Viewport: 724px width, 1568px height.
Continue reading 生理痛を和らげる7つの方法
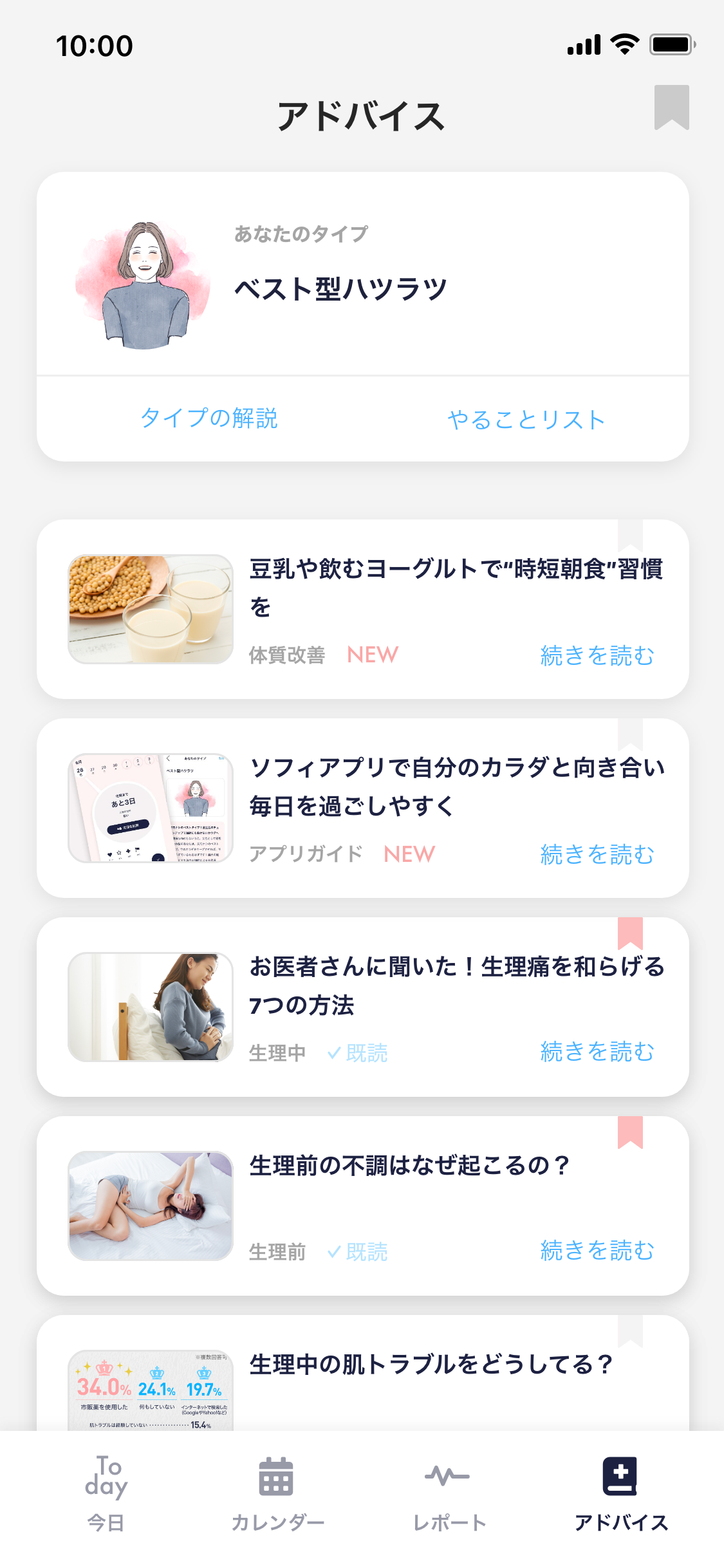click(597, 1052)
